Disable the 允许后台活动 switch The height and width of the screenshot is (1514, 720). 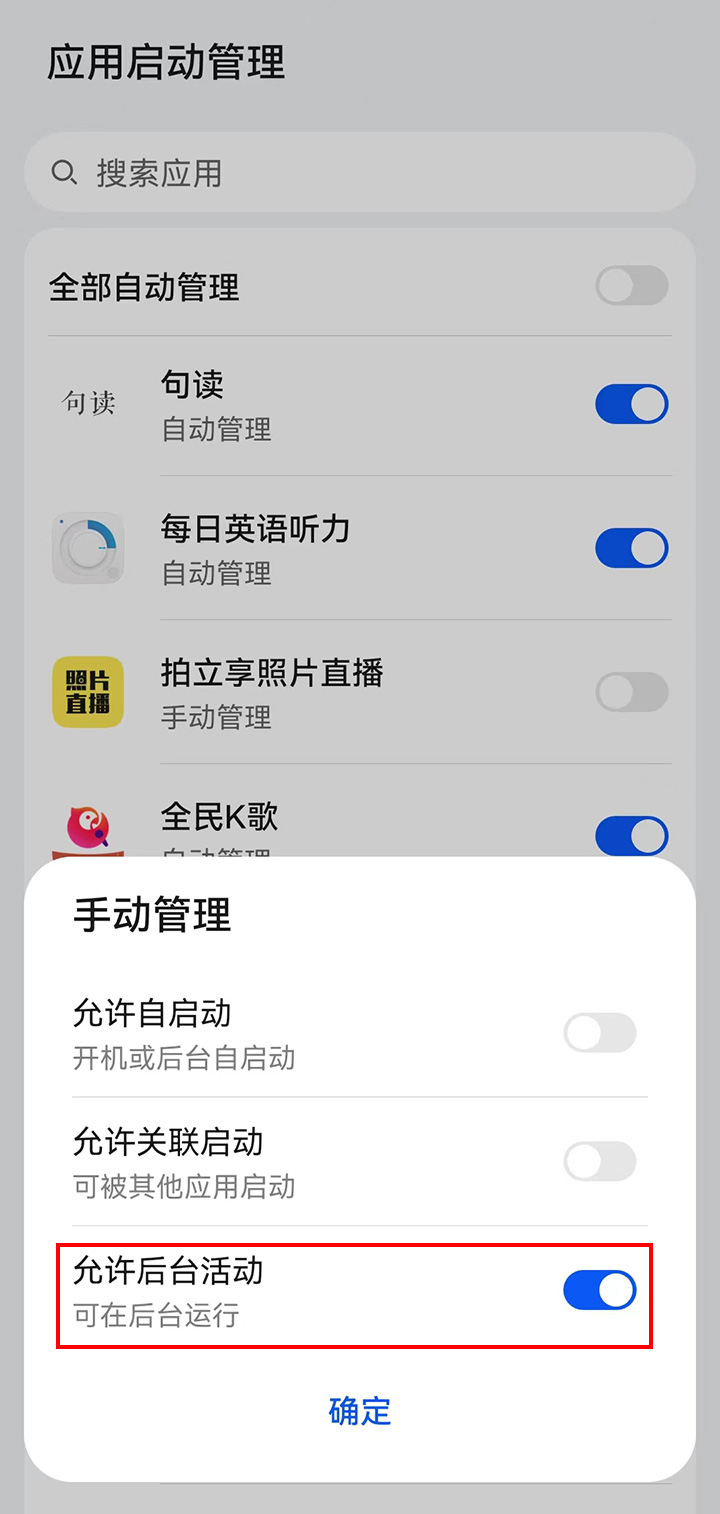[598, 1290]
